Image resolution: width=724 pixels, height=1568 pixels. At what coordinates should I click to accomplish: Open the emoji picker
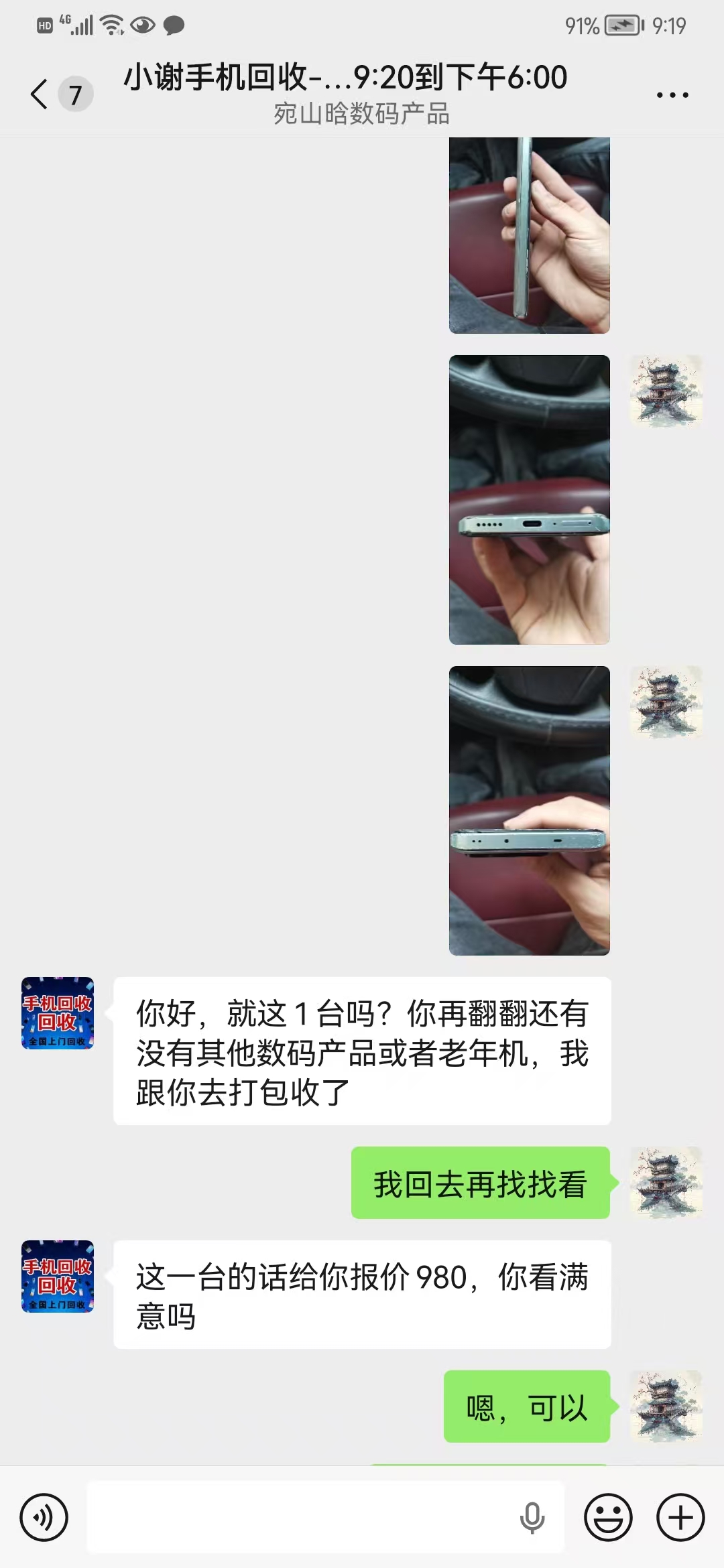pyautogui.click(x=608, y=1518)
